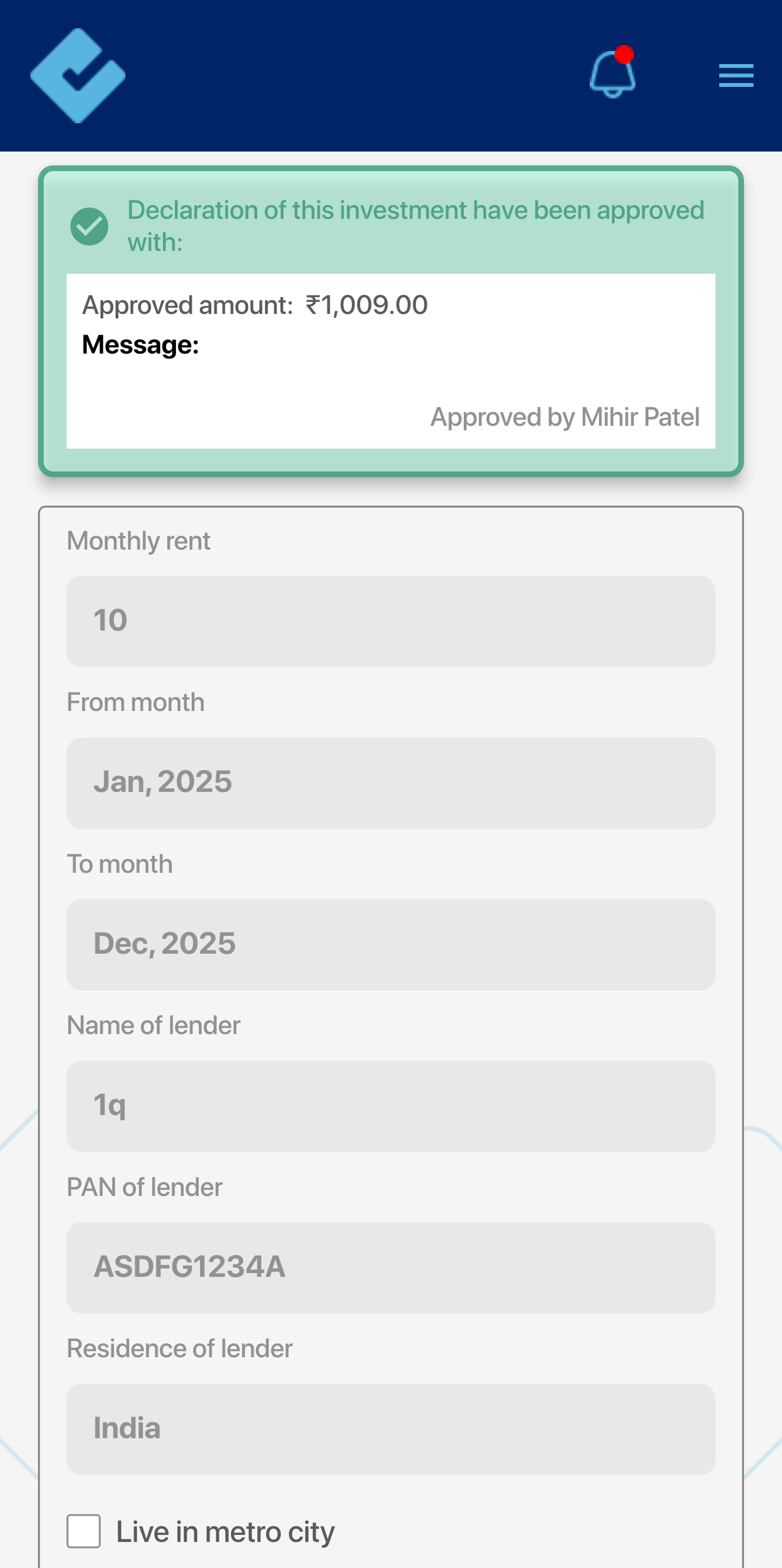Open the From month picker

tap(390, 783)
